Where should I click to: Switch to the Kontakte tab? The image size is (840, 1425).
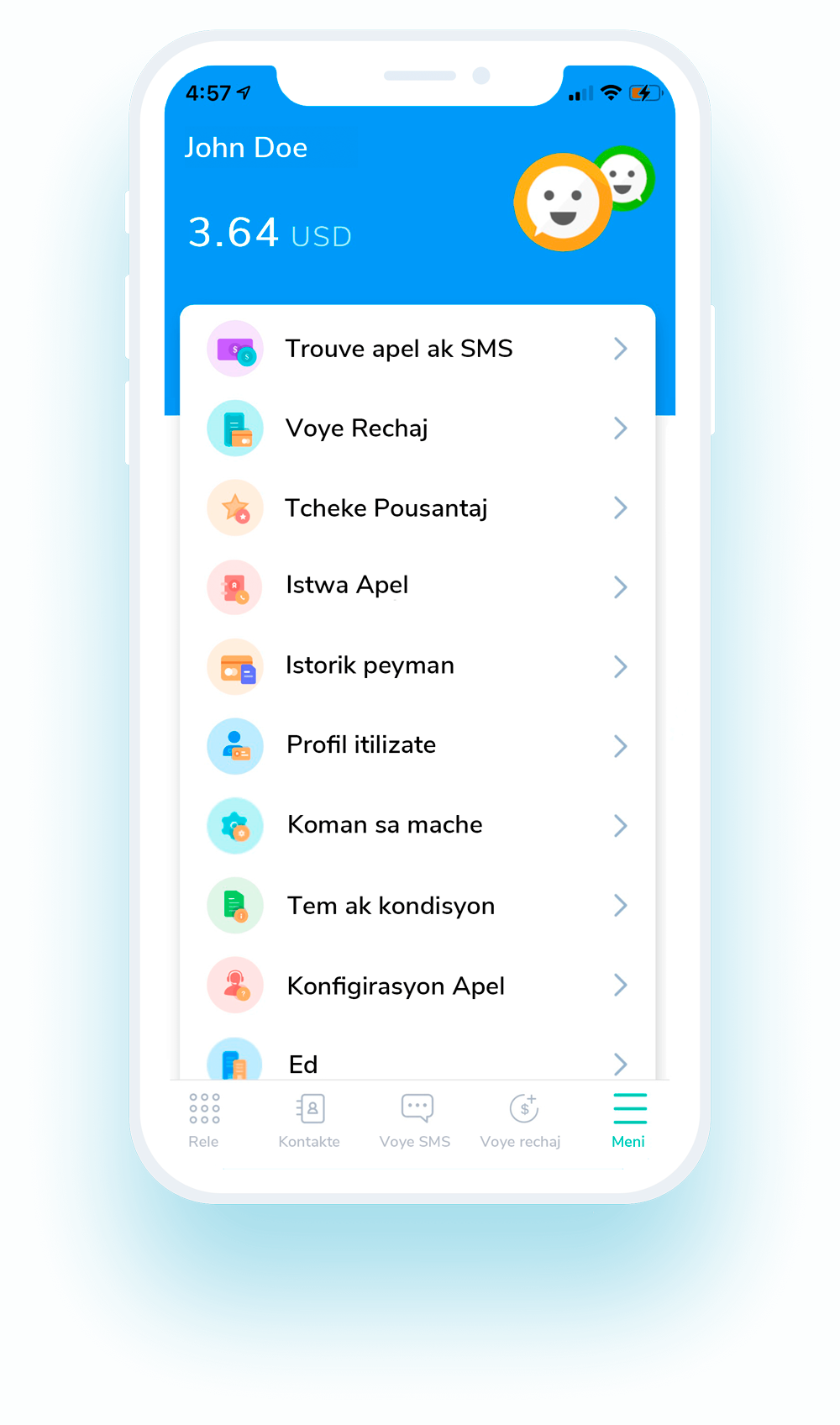(x=309, y=1121)
